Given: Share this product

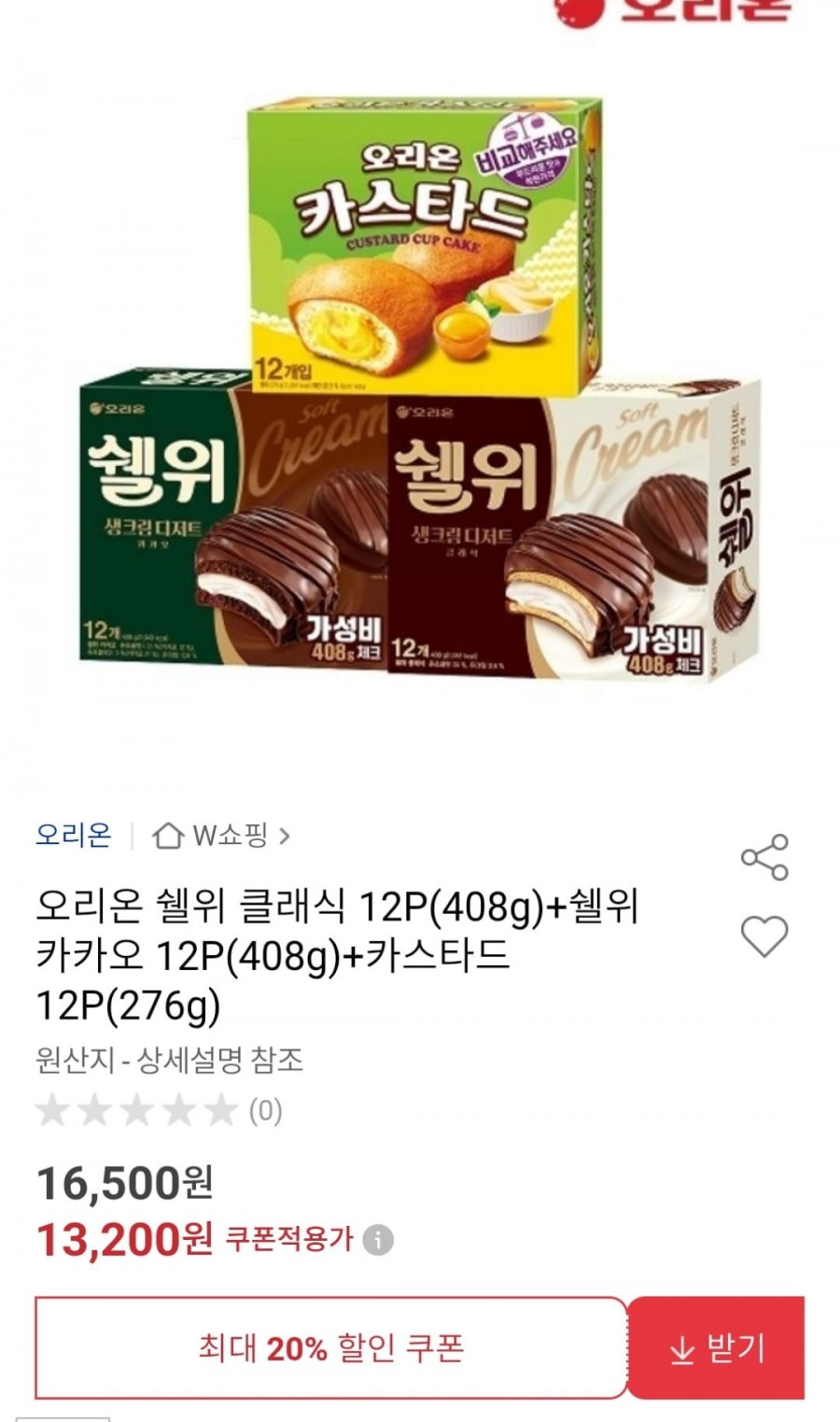Looking at the screenshot, I should [x=764, y=857].
